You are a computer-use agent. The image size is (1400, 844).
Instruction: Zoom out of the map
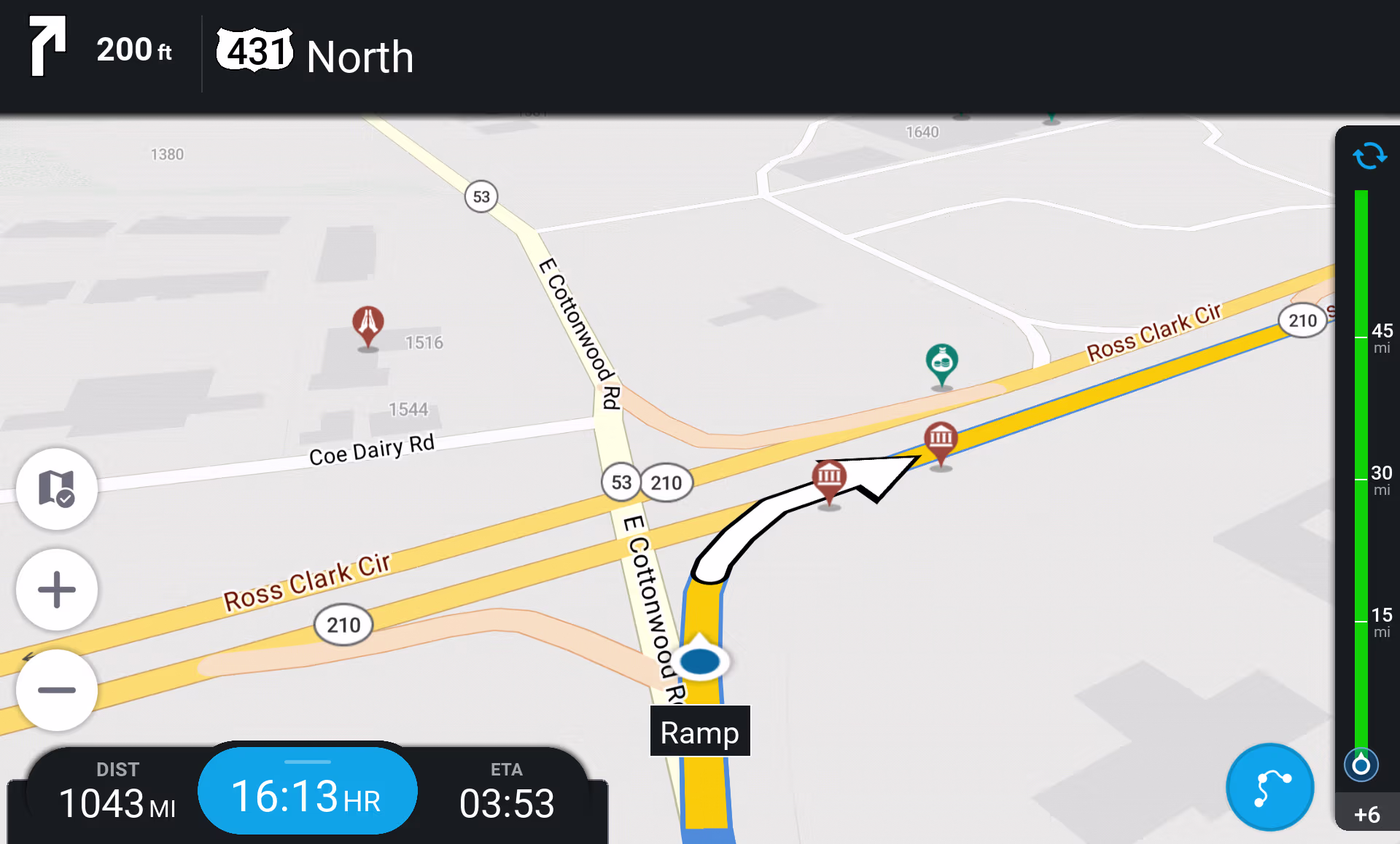tap(57, 689)
